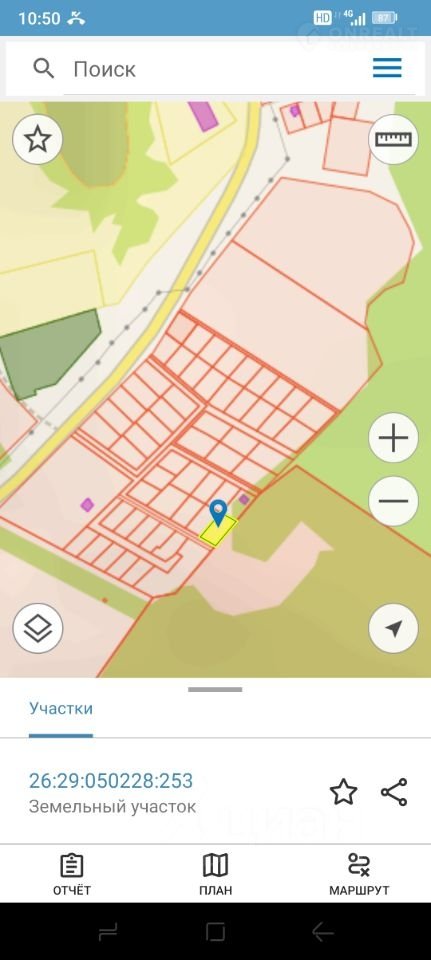431x960 pixels.
Task: Add parcel 26:29:050228:253 to favorites
Action: [343, 792]
